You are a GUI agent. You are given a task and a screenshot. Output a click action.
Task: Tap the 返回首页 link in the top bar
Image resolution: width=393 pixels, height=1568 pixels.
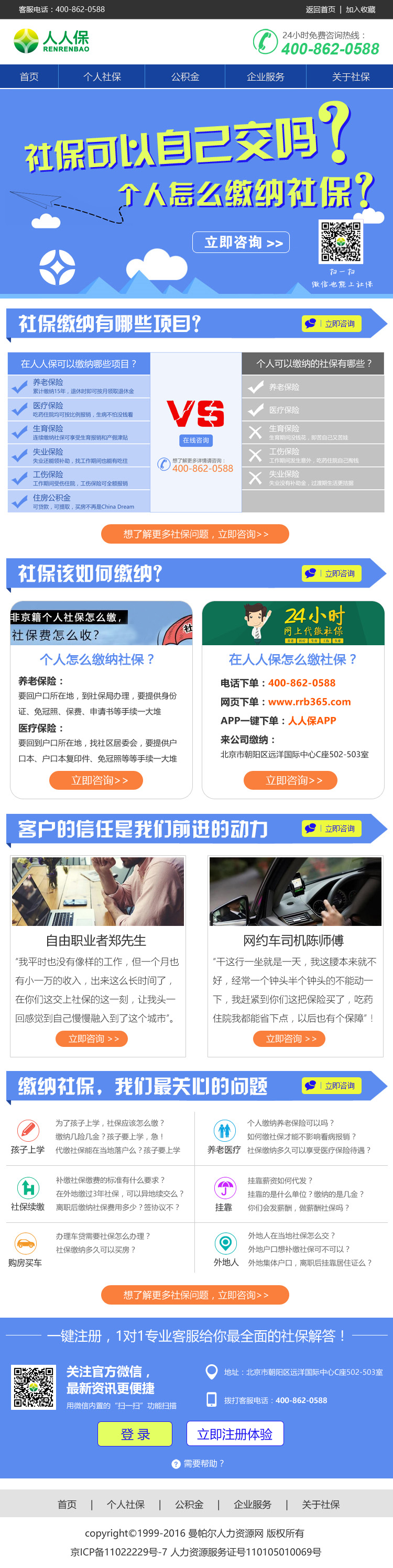click(320, 10)
